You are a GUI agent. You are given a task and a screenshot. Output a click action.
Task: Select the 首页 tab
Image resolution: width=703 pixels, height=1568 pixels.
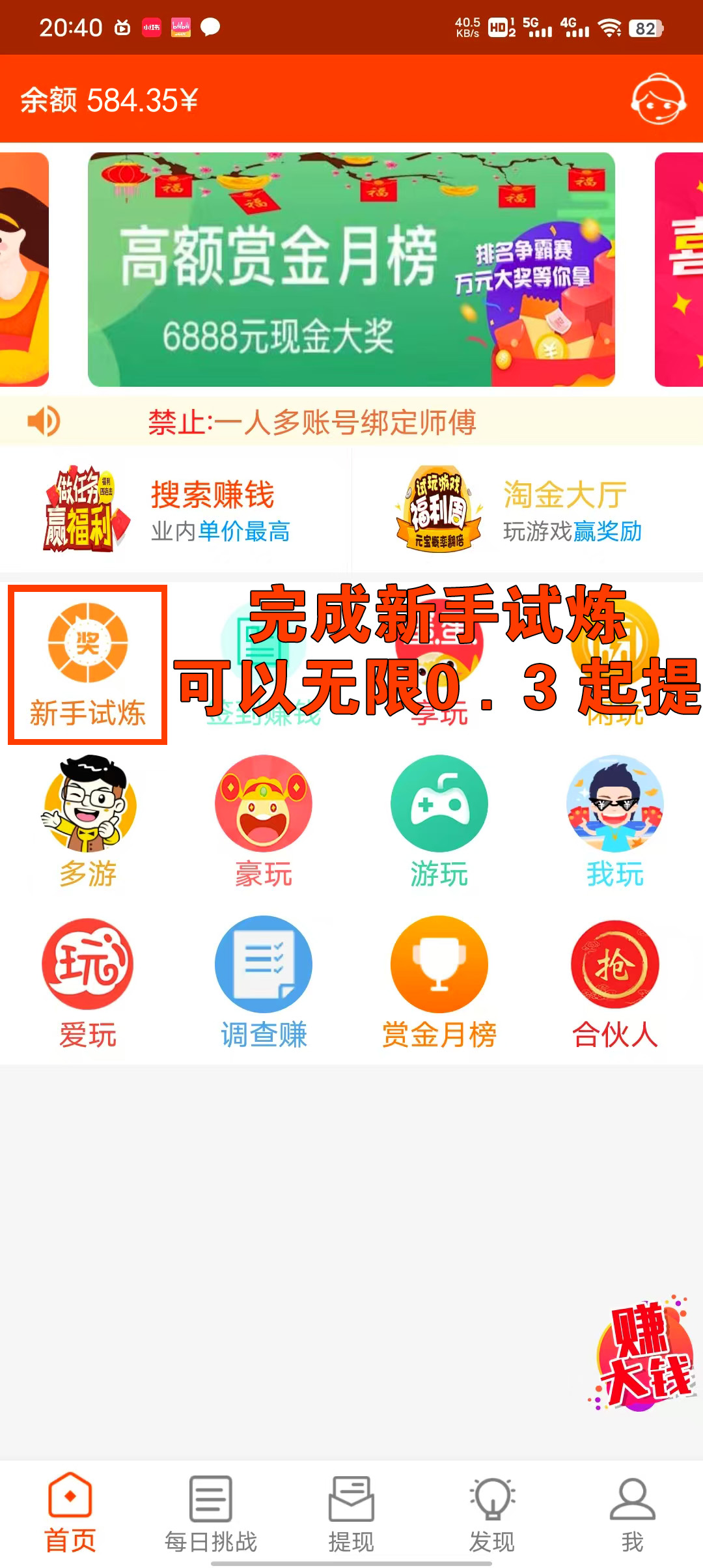[70, 1514]
